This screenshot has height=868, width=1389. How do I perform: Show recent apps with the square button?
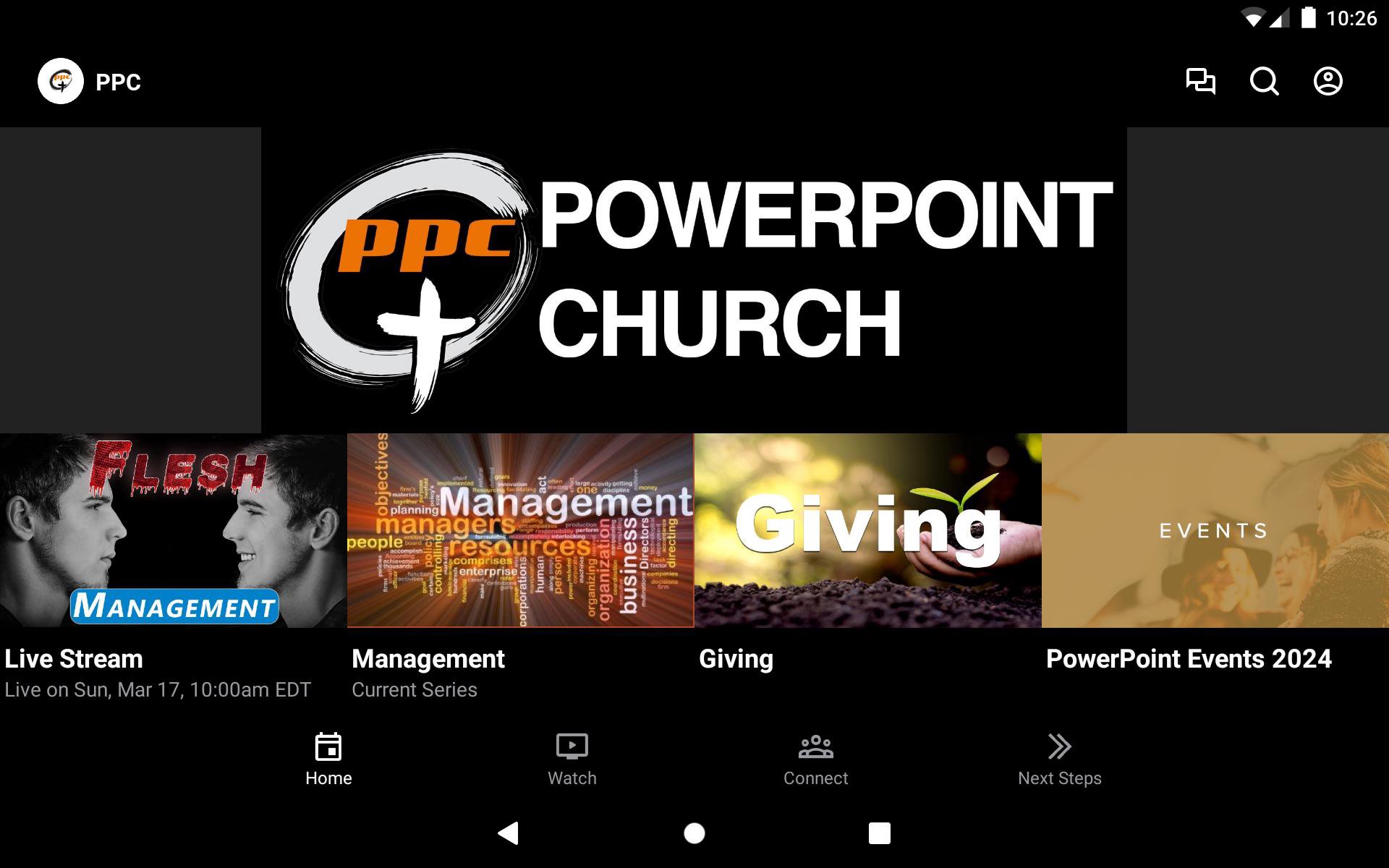click(879, 833)
